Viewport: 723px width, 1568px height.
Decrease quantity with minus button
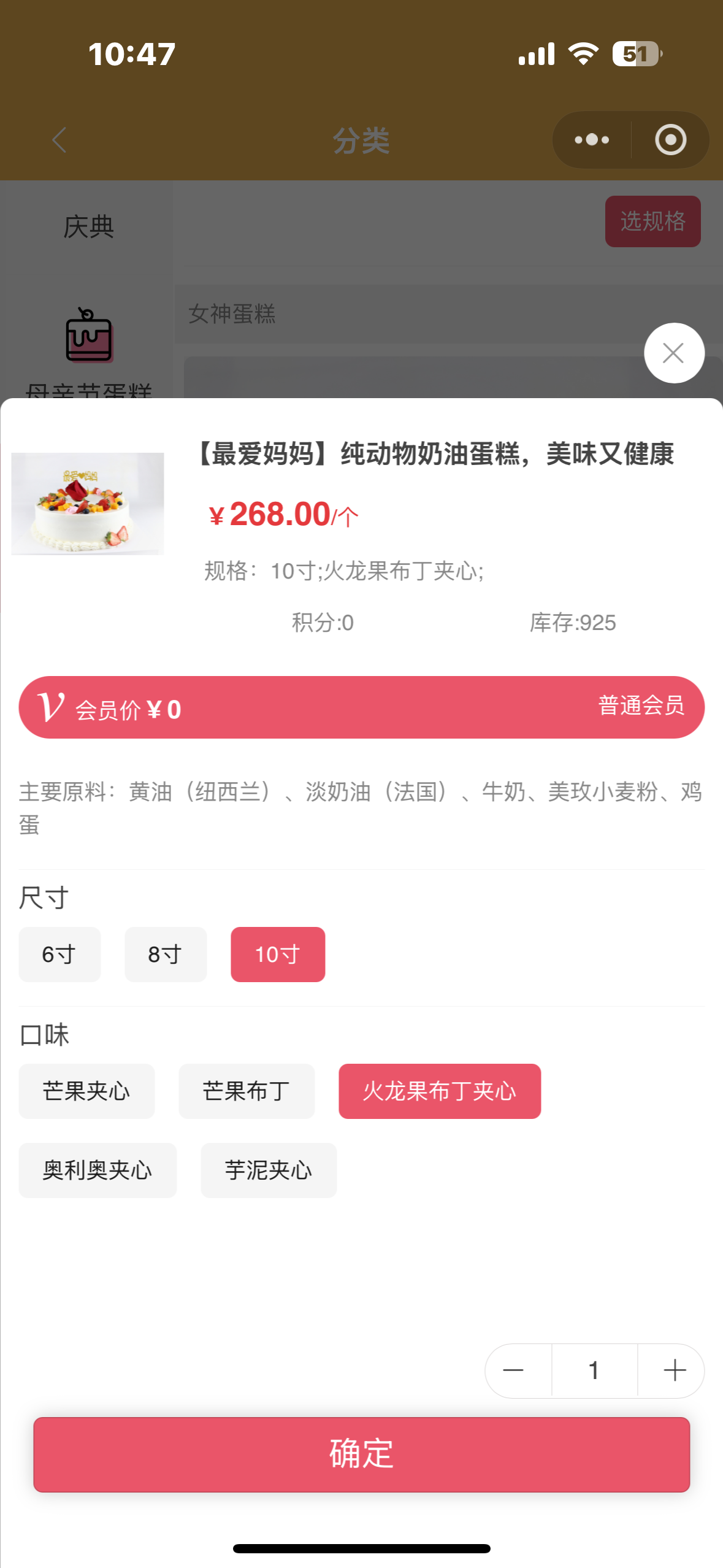[x=514, y=1370]
